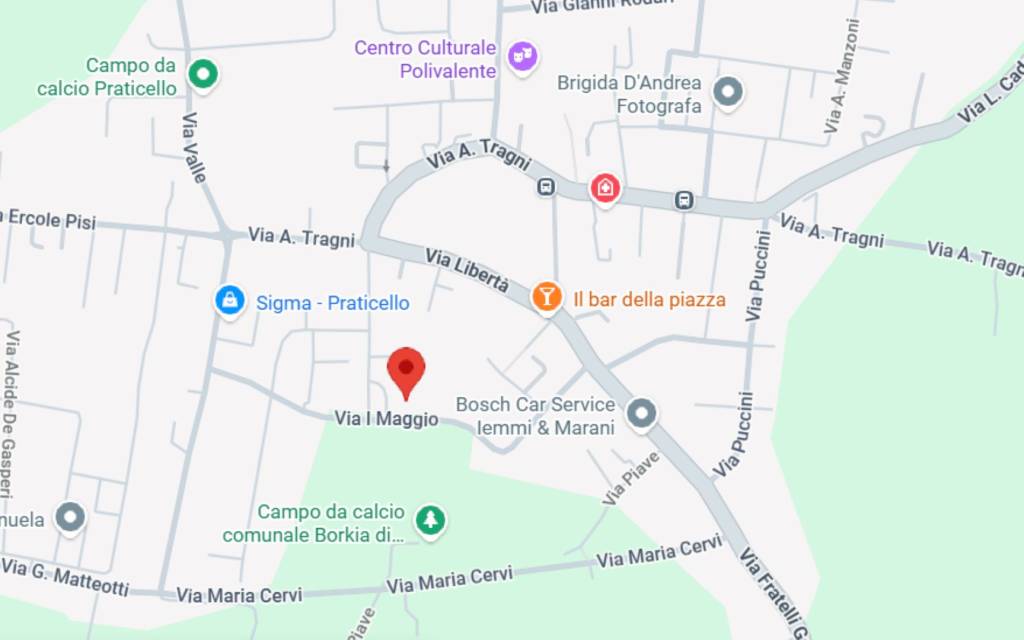Select Campo da calcio comunale Borkia marker
The width and height of the screenshot is (1024, 640).
pos(431,519)
